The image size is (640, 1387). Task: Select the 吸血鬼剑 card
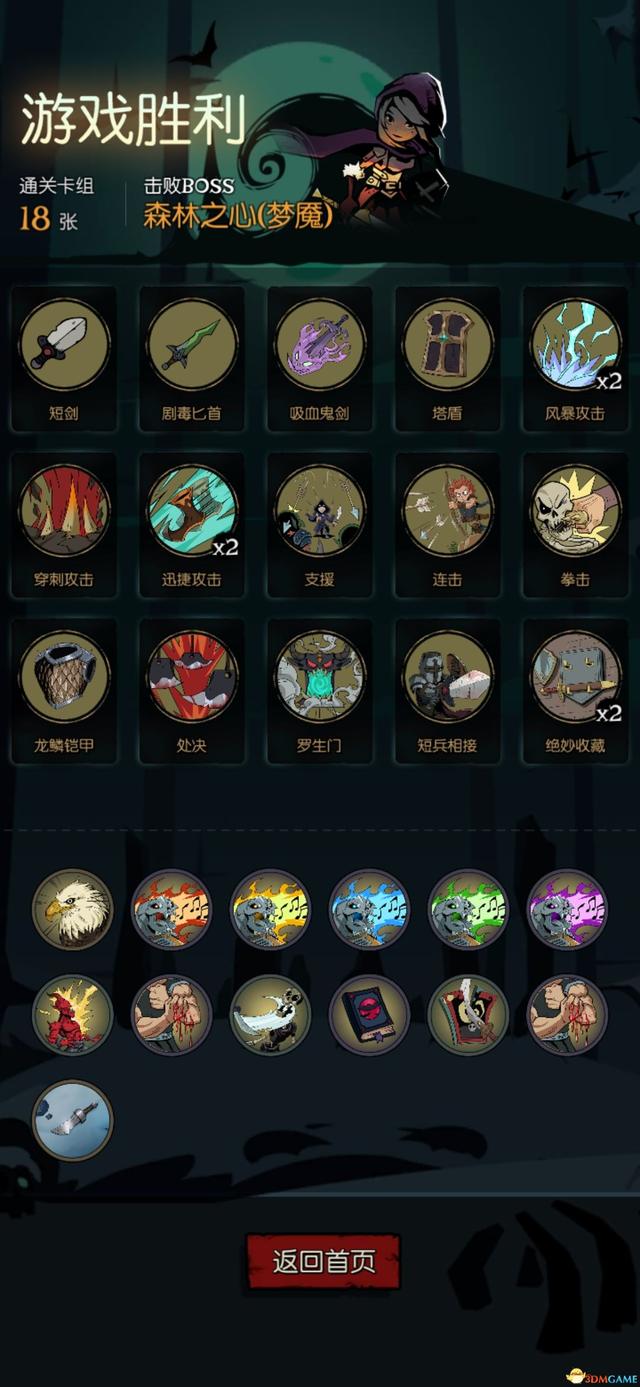[x=319, y=345]
